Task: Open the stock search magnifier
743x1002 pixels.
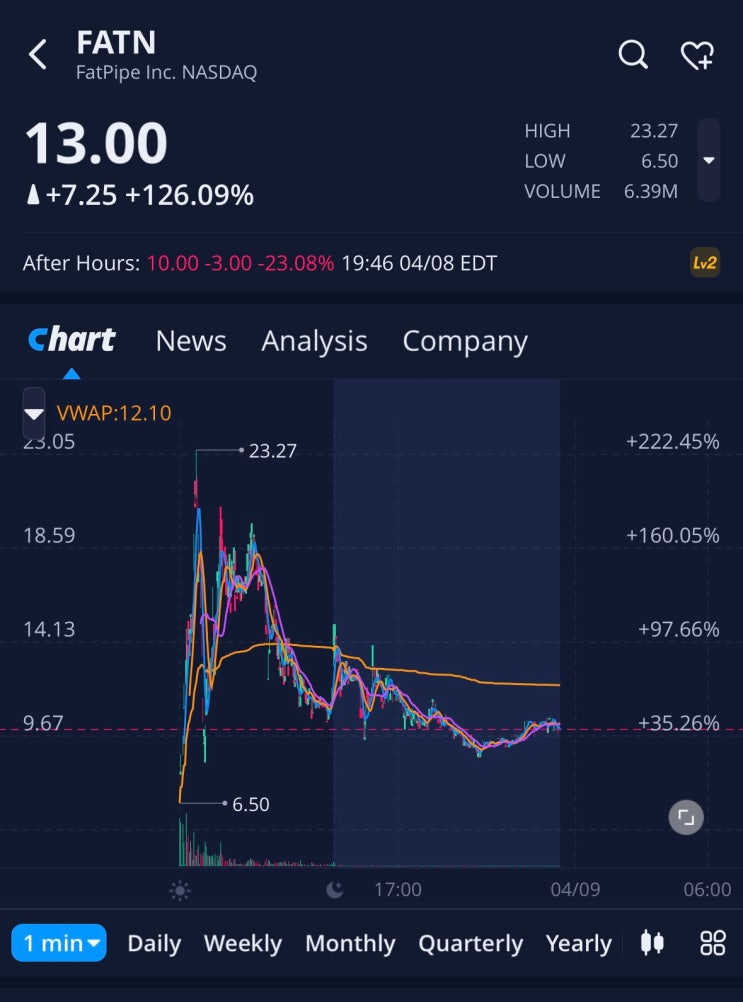Action: coord(634,56)
